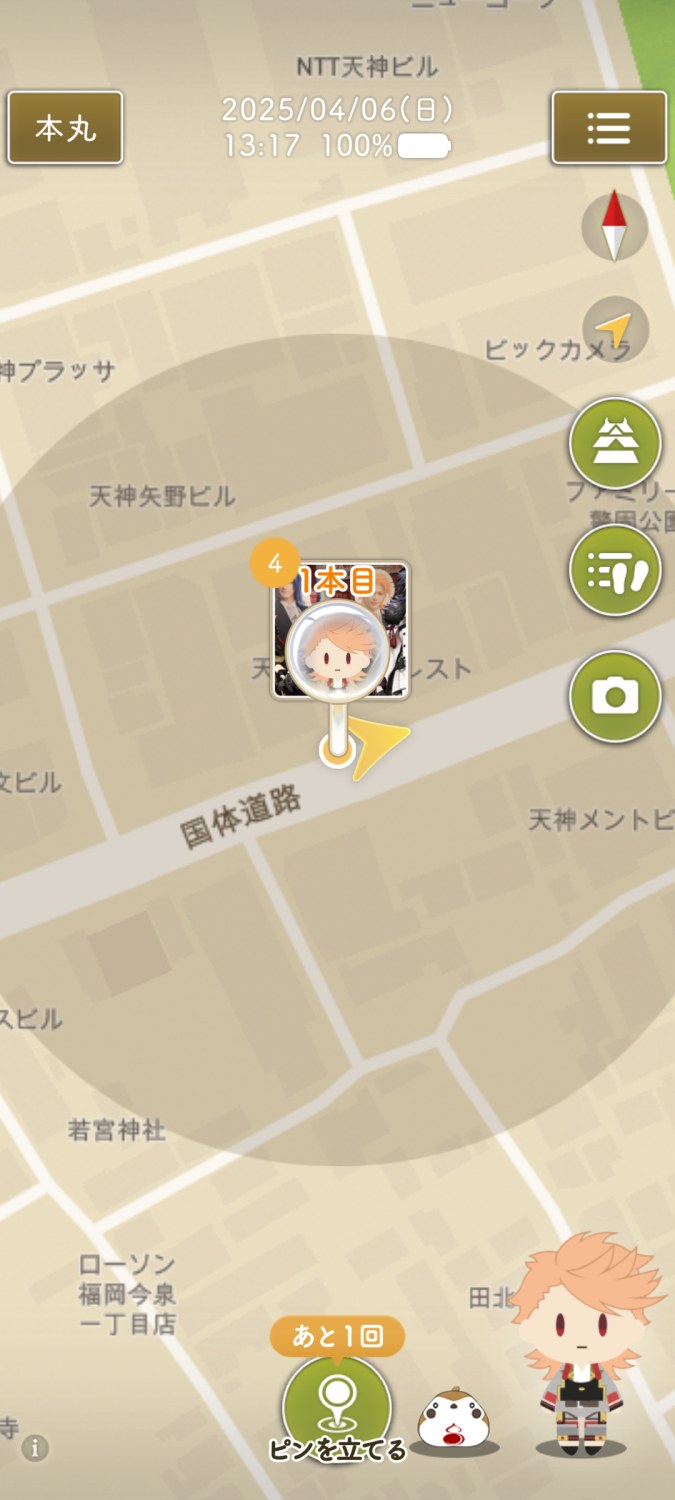Center map on current location arrow
Viewport: 675px width, 1500px height.
tap(616, 329)
